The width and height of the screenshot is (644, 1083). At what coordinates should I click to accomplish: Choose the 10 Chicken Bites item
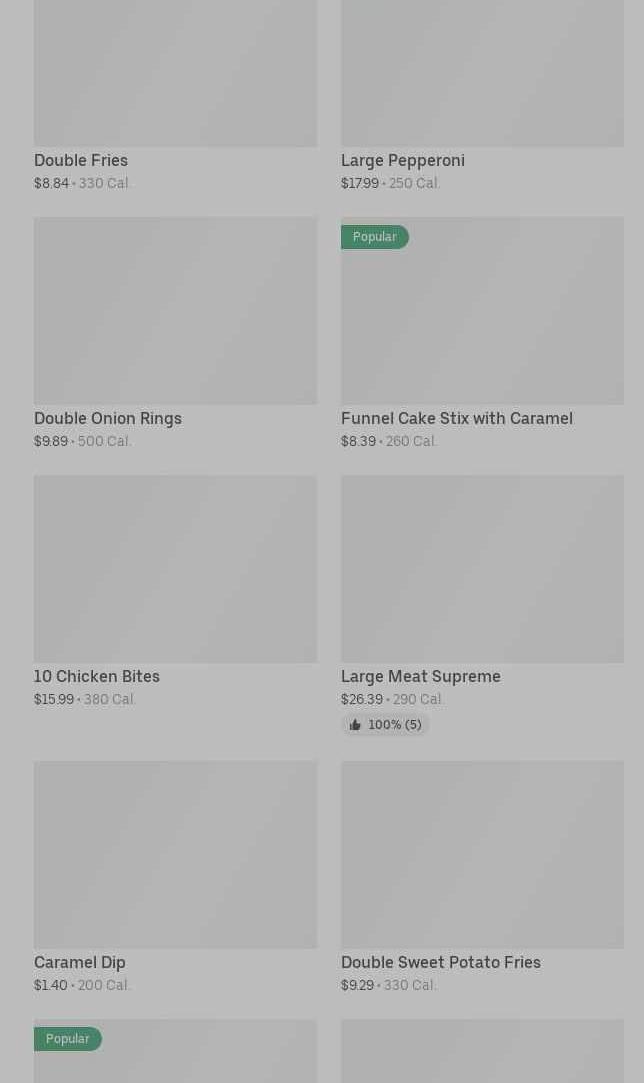[x=176, y=591]
